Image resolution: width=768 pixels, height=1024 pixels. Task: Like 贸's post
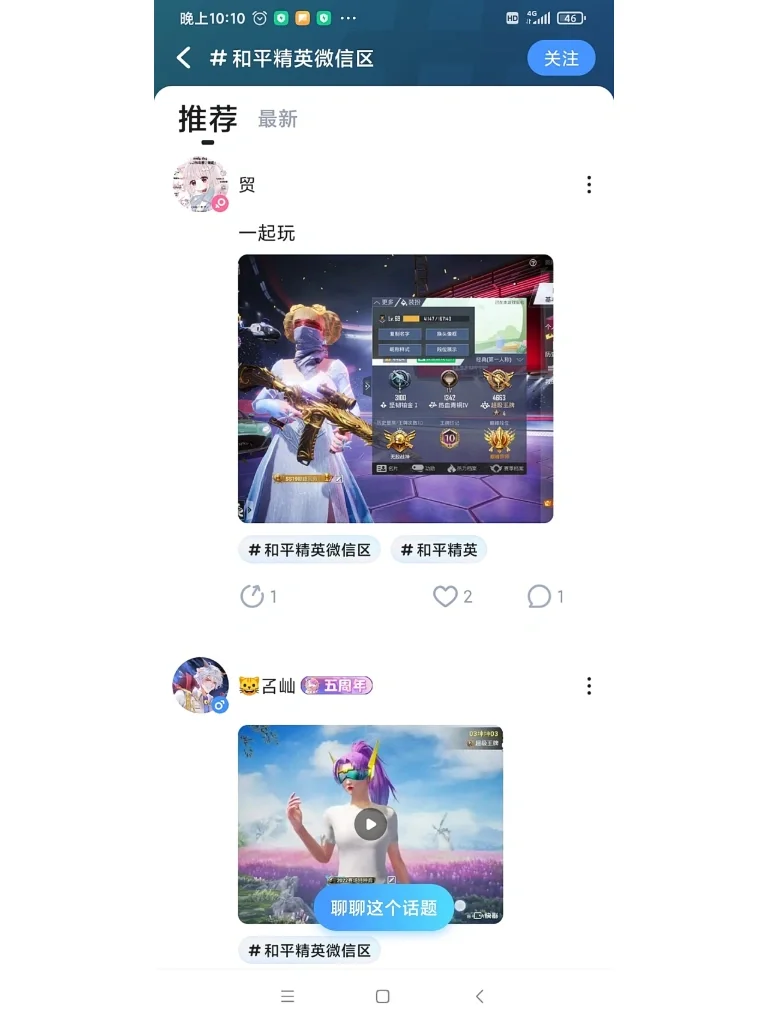pos(445,597)
